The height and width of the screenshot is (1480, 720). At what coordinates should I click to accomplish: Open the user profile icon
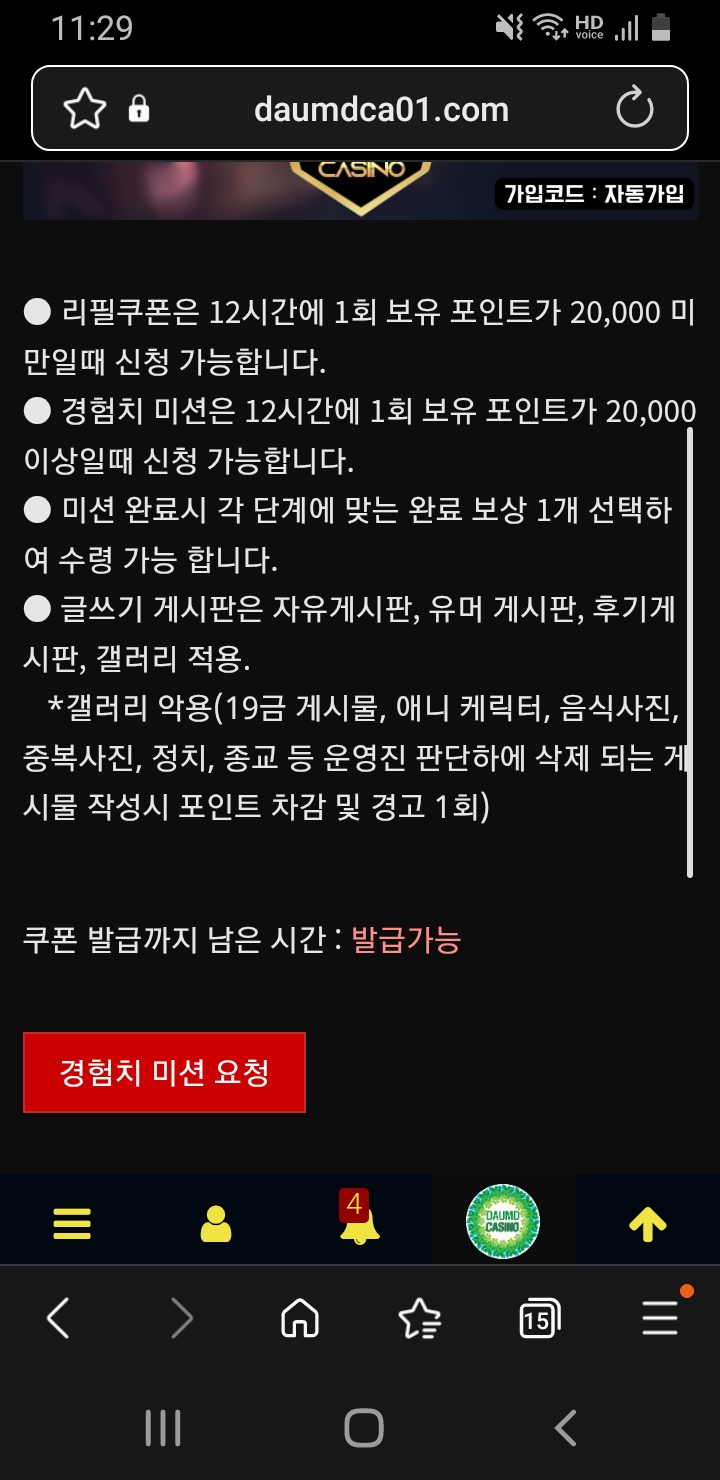[216, 1224]
